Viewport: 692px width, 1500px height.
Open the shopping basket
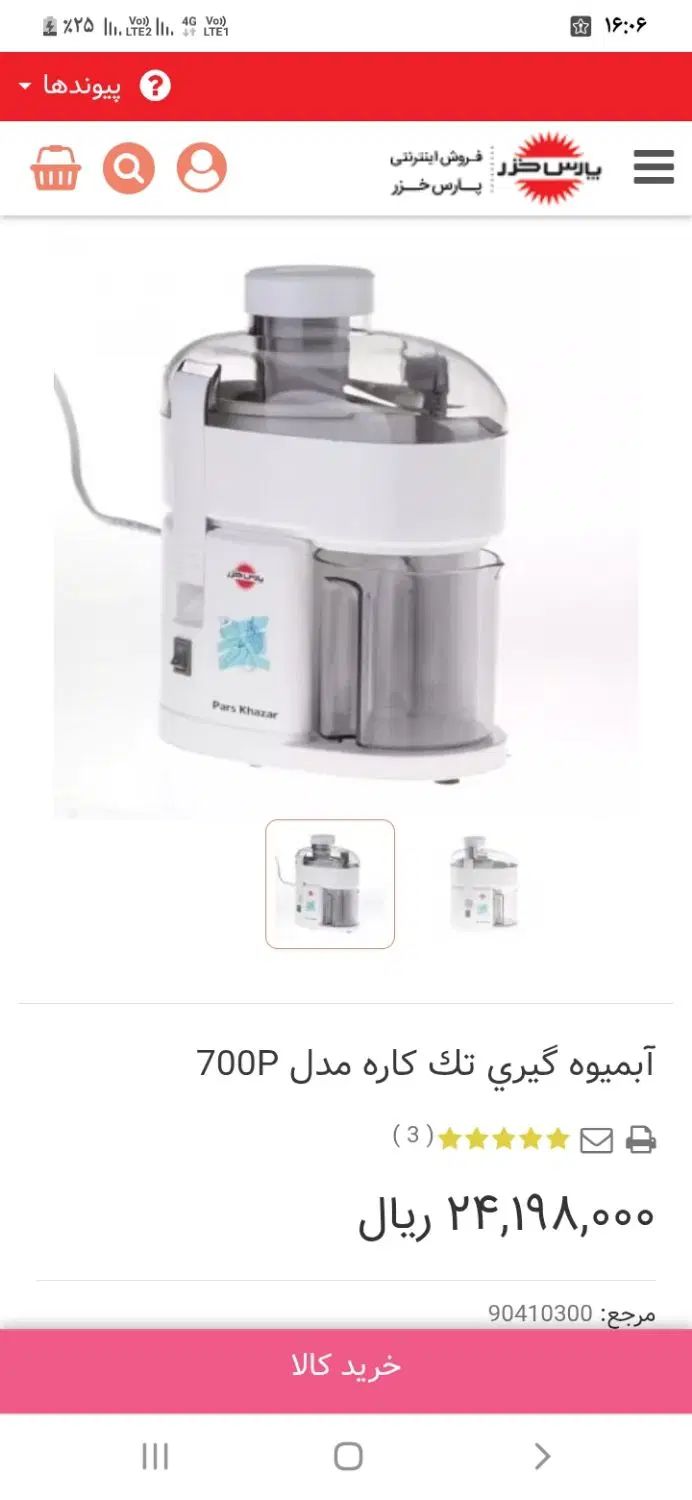[x=55, y=169]
